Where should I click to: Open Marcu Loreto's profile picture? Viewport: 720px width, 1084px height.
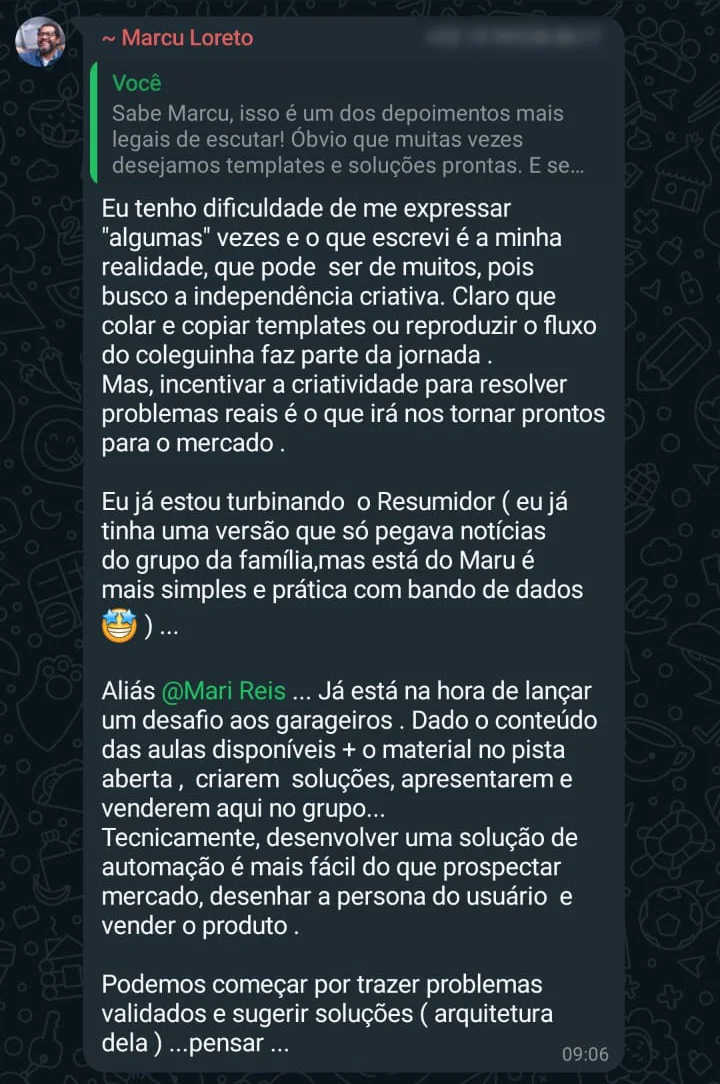41,42
